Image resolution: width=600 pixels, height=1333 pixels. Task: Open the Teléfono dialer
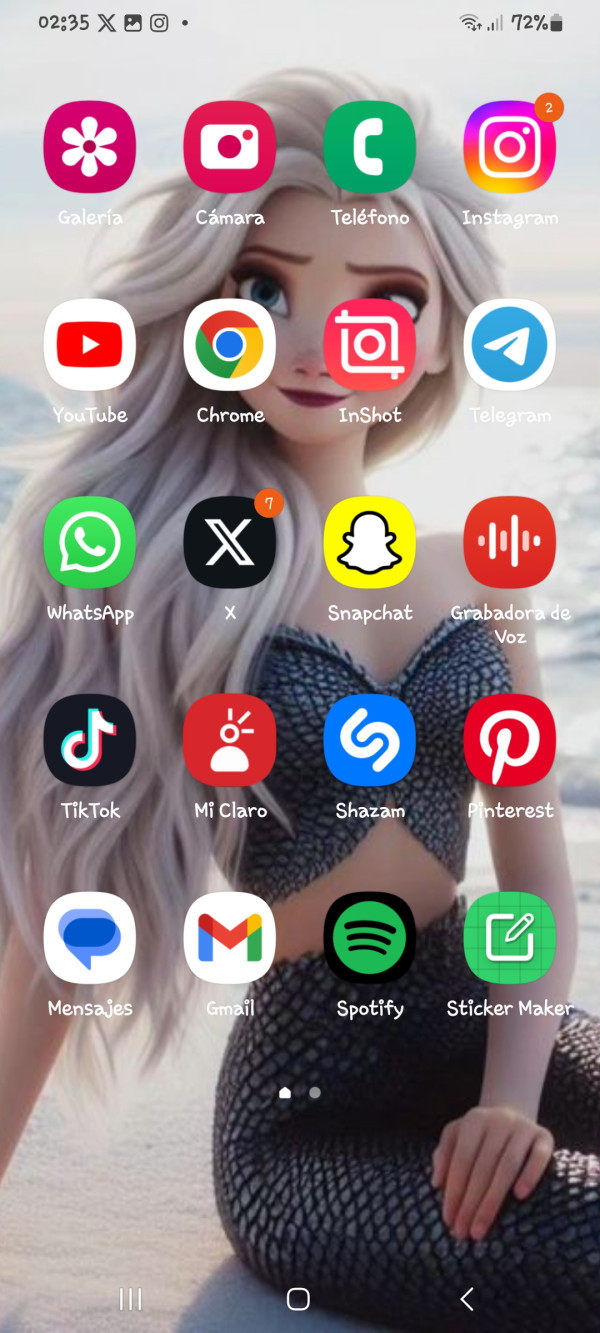point(370,147)
